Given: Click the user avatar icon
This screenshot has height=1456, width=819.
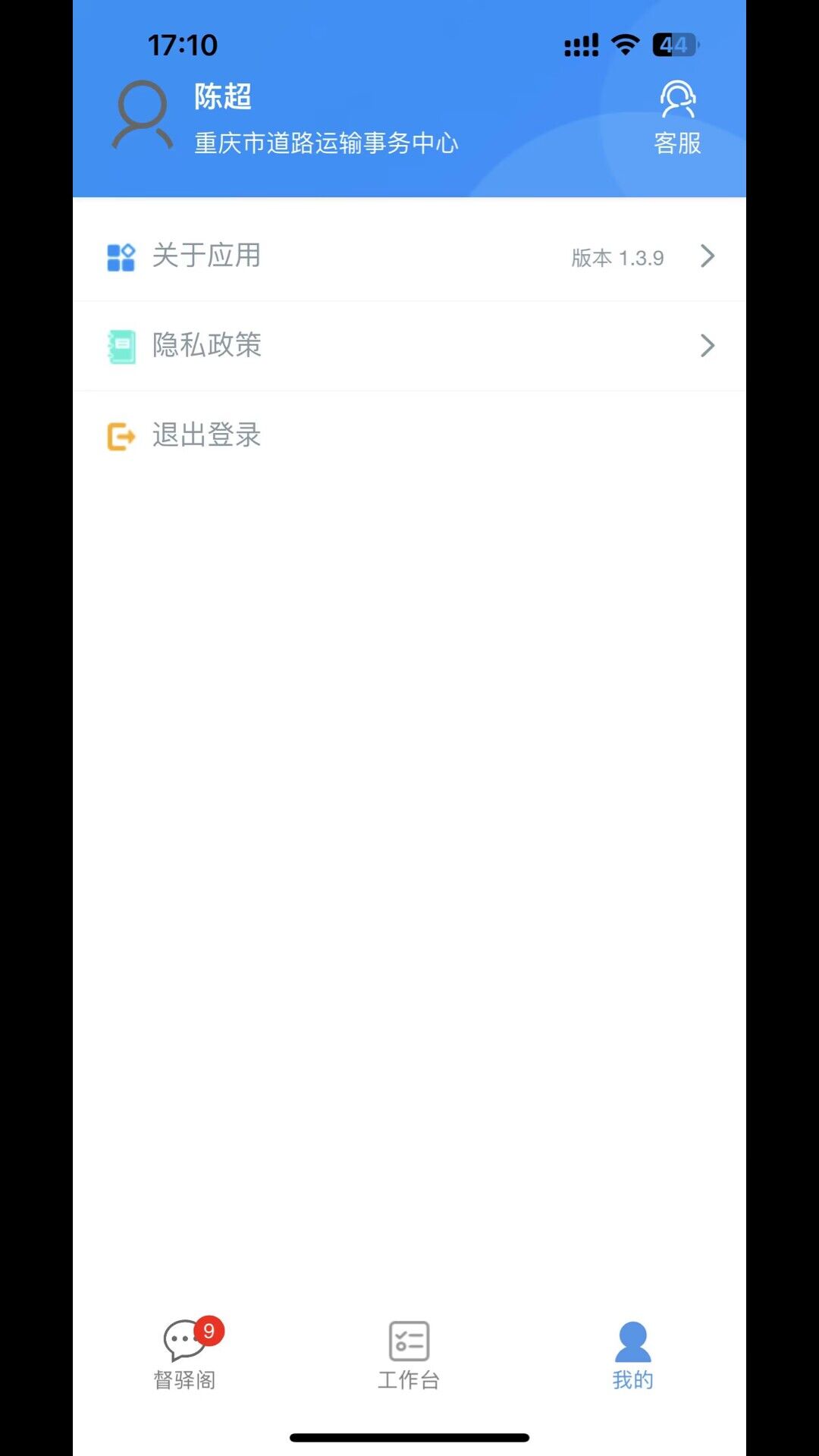Looking at the screenshot, I should [x=141, y=114].
